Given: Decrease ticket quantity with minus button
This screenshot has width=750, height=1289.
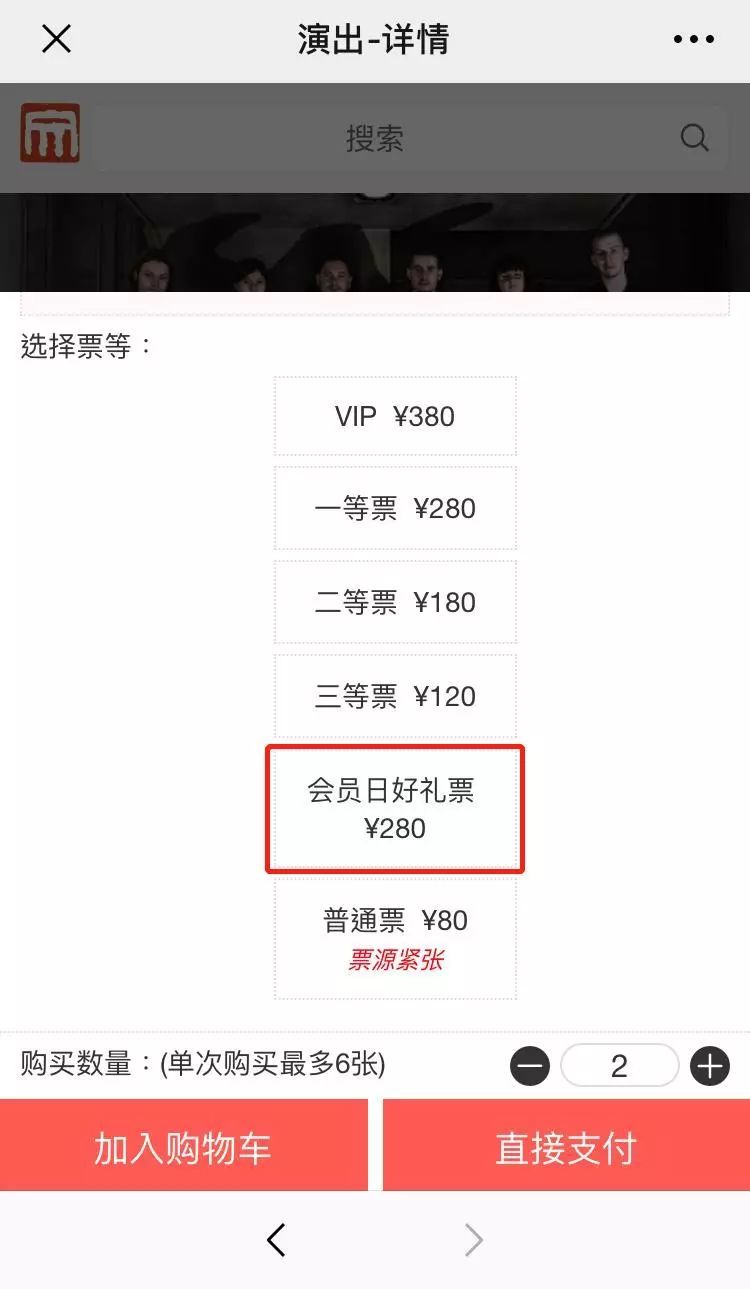Looking at the screenshot, I should [530, 1066].
